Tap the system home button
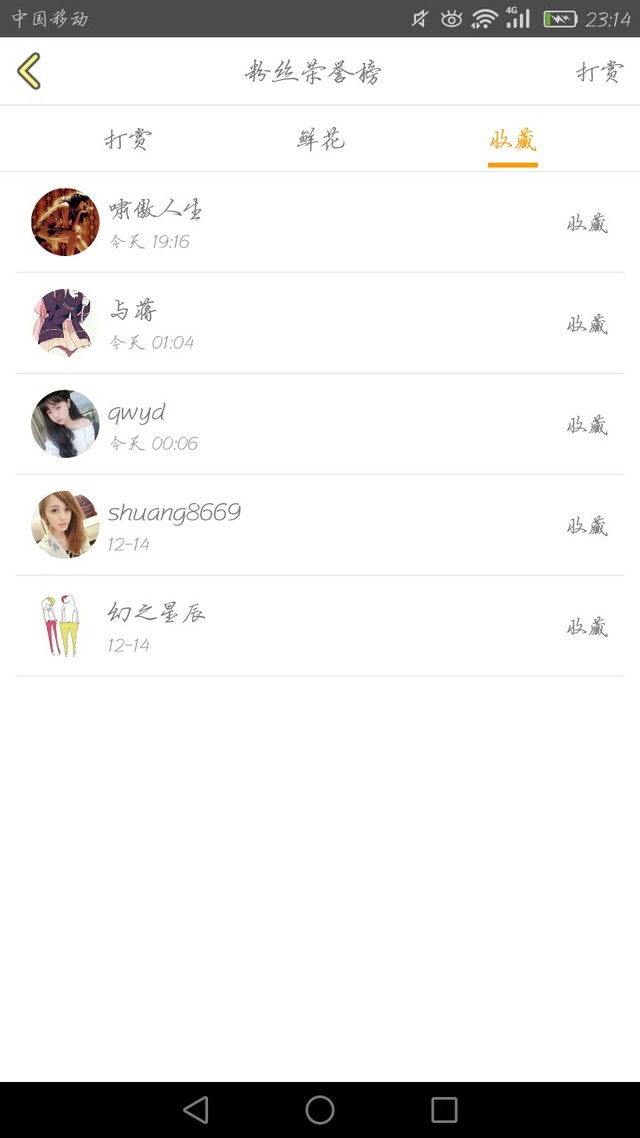The height and width of the screenshot is (1138, 640). coord(320,1109)
